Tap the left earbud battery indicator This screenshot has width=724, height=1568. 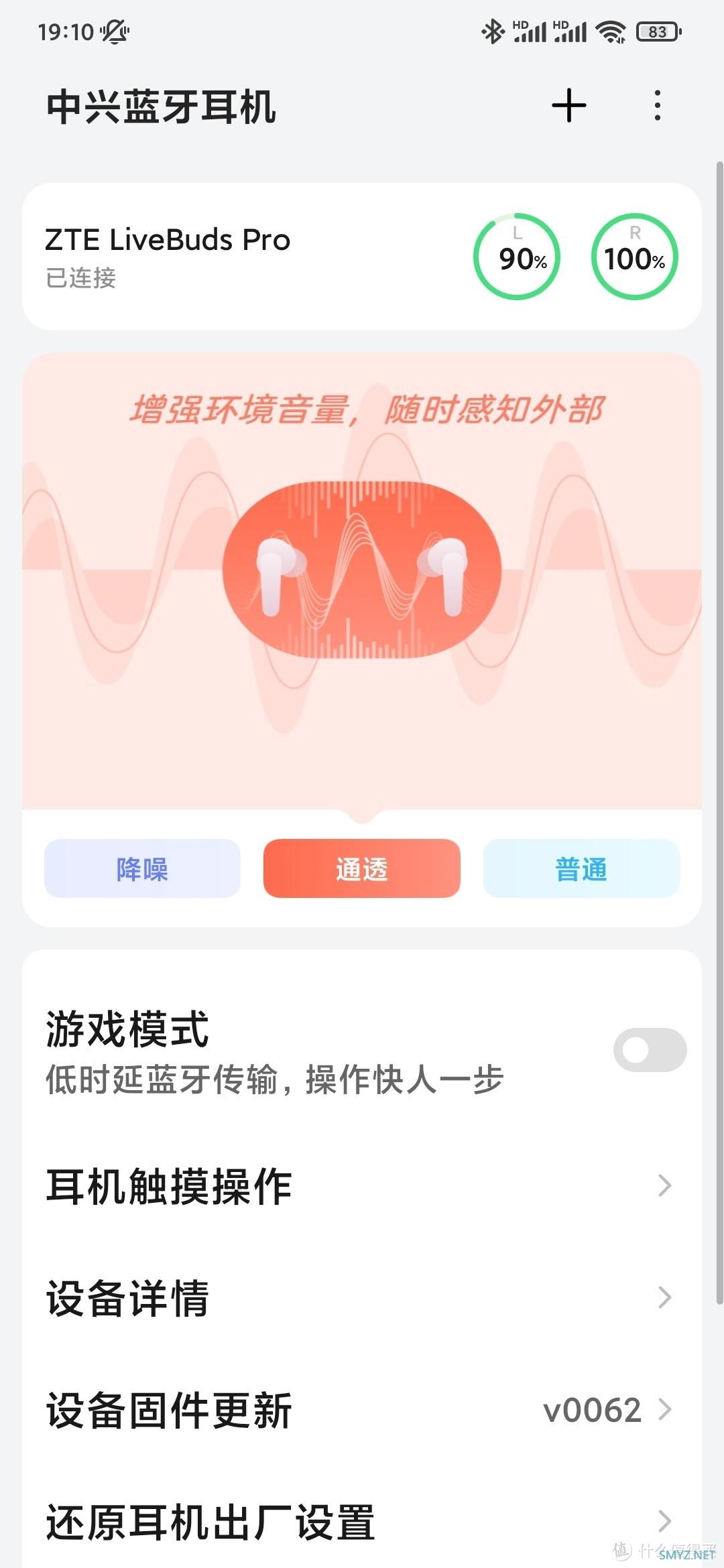tap(516, 257)
